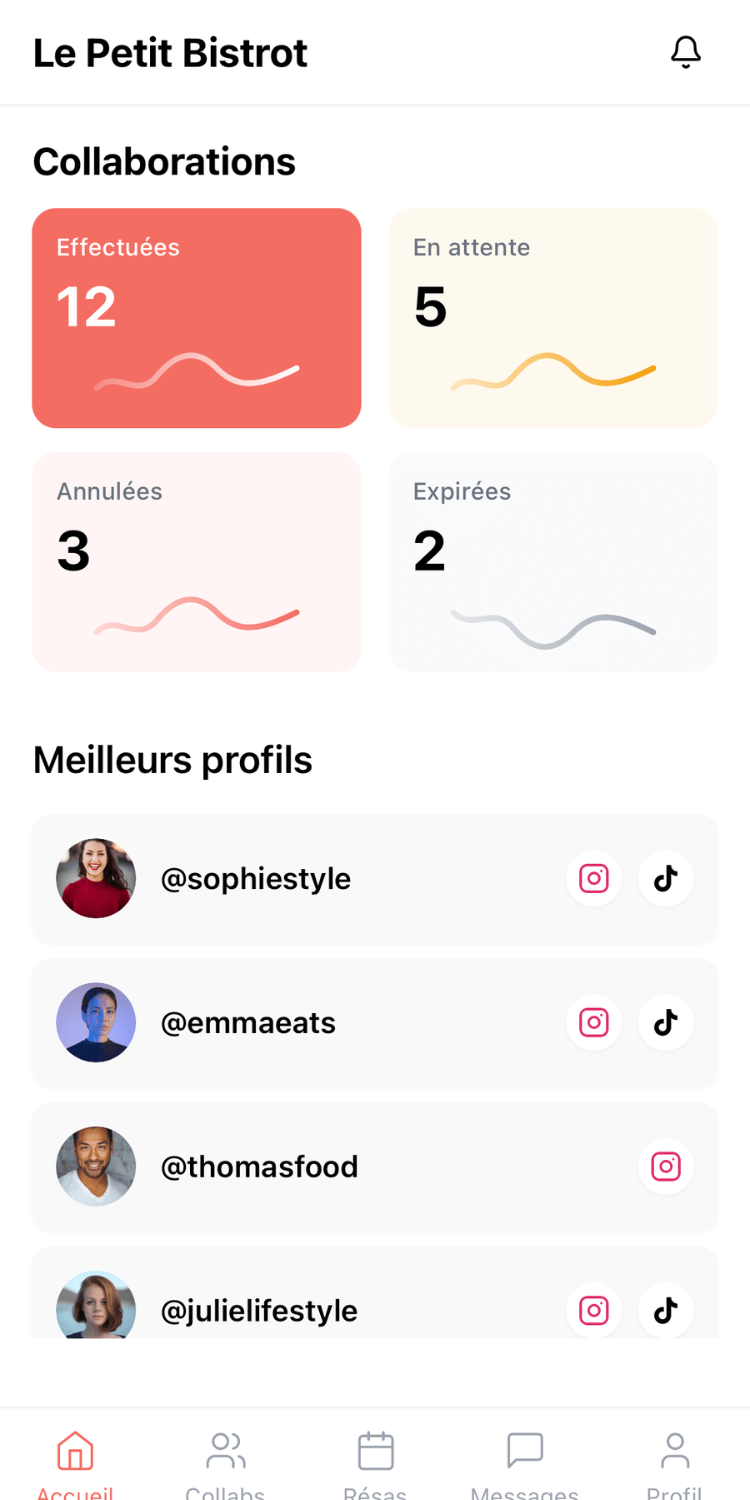Open the notifications bell

(x=685, y=52)
